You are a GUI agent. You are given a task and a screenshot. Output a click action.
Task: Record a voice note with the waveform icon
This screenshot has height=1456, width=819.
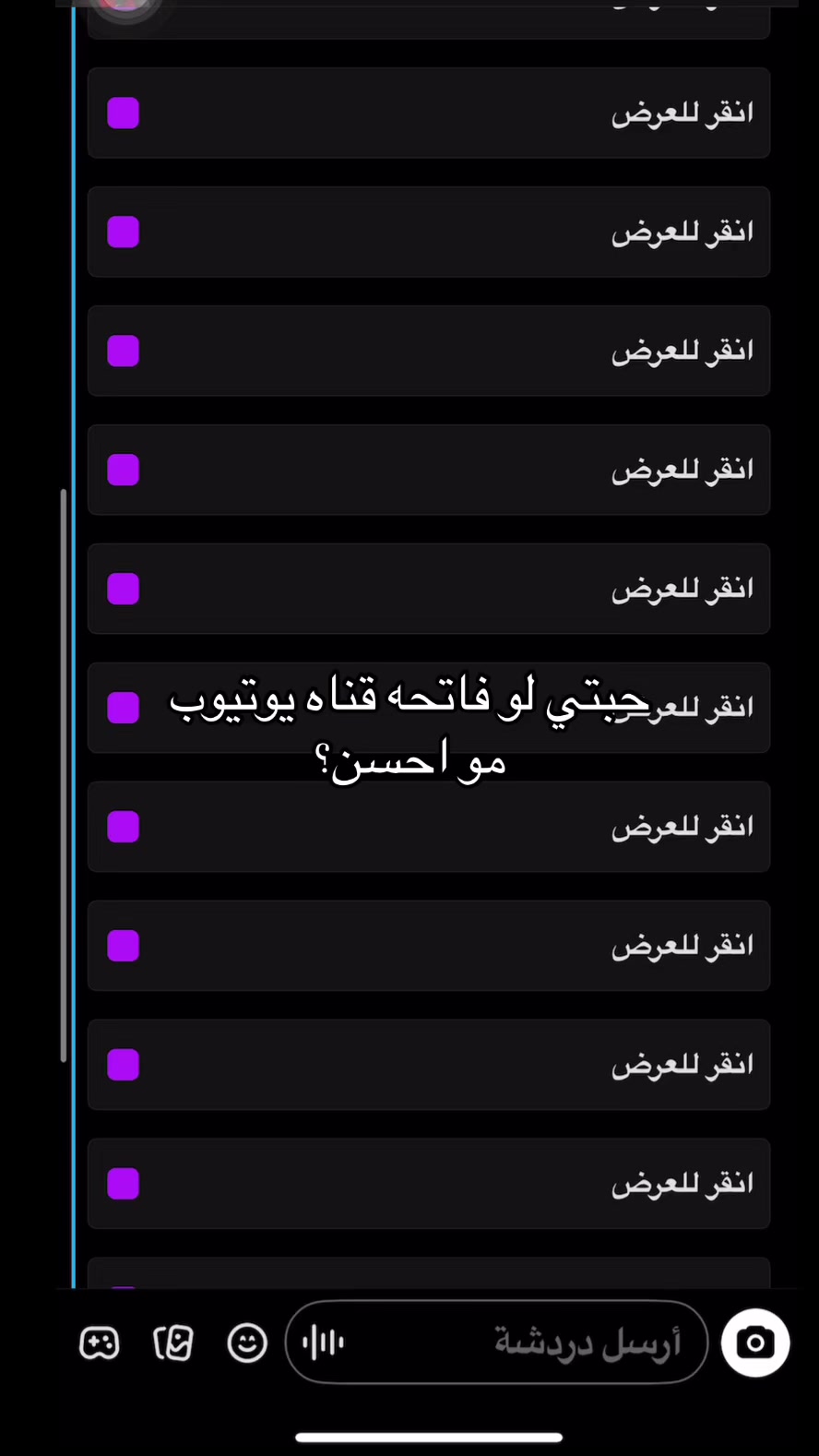point(323,1343)
